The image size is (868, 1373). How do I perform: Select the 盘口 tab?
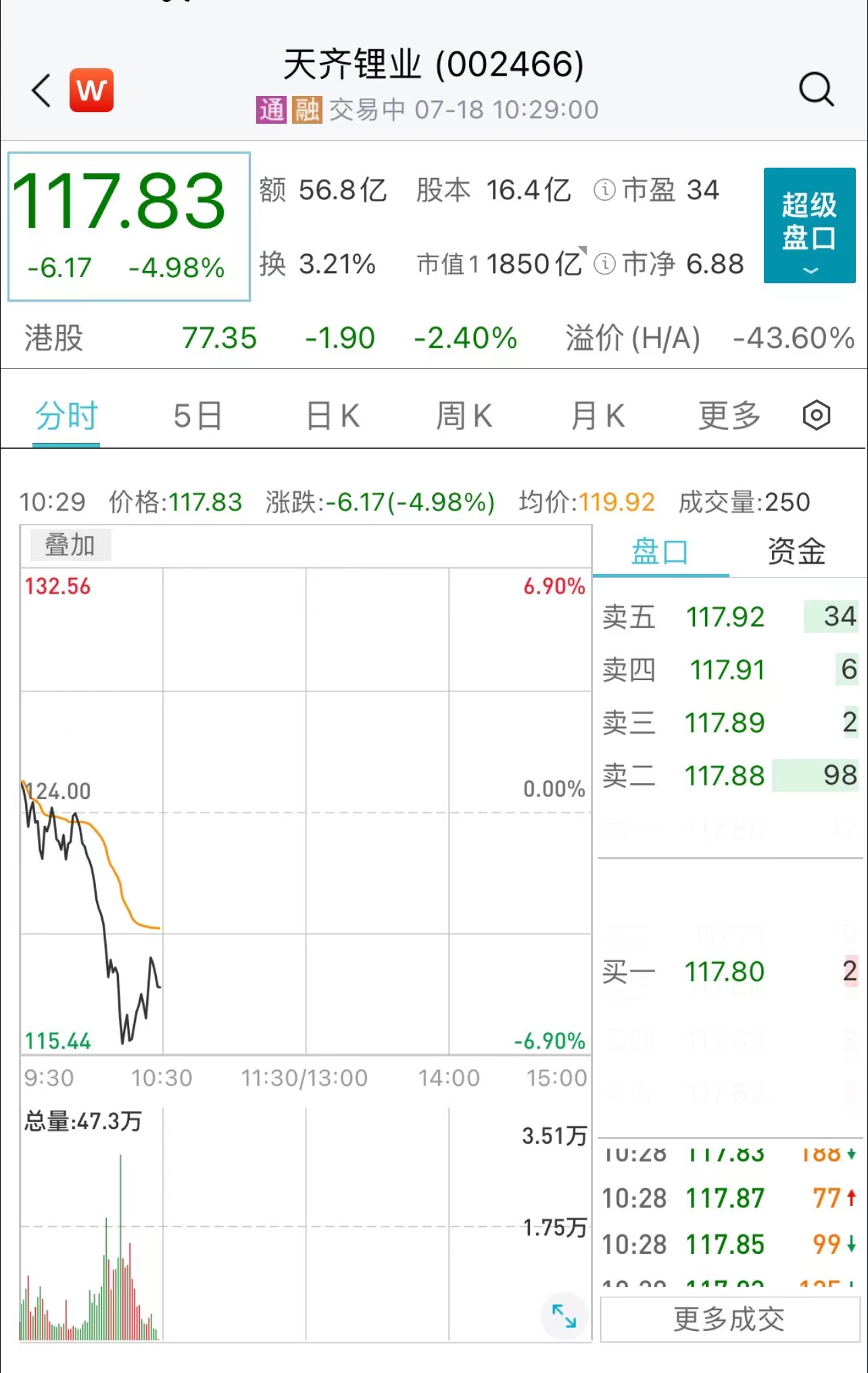pos(660,552)
